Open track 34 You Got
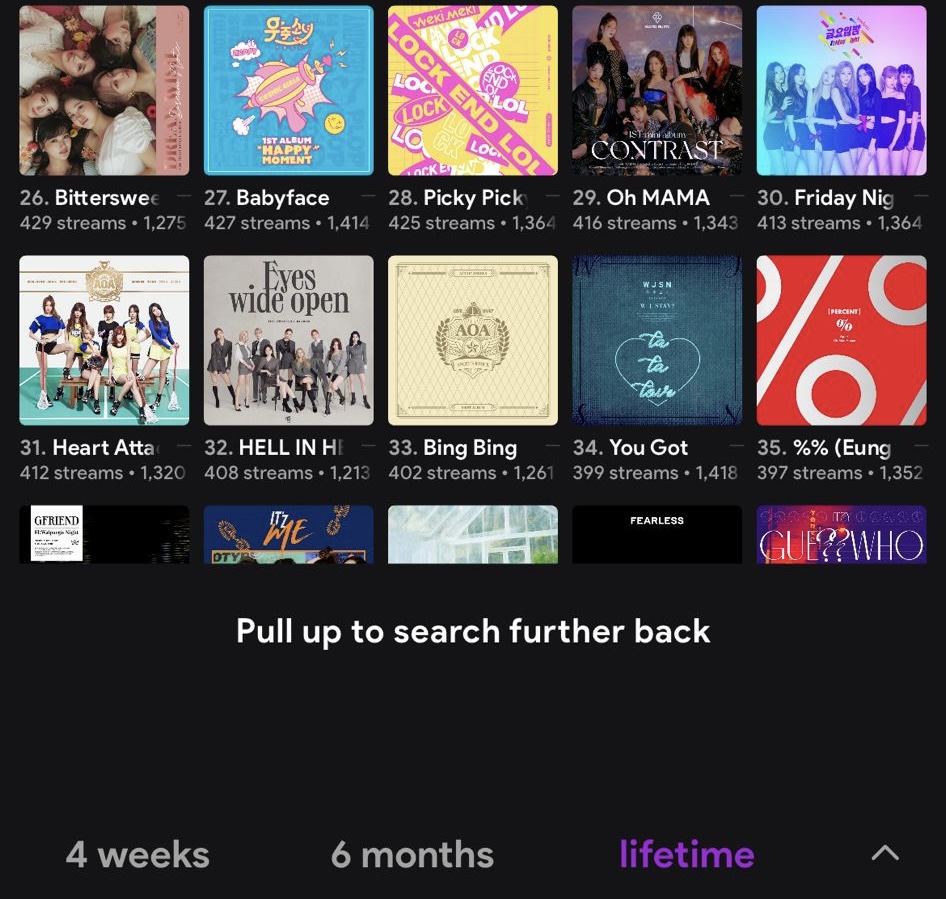Screen dimensions: 946x899 click(x=657, y=340)
